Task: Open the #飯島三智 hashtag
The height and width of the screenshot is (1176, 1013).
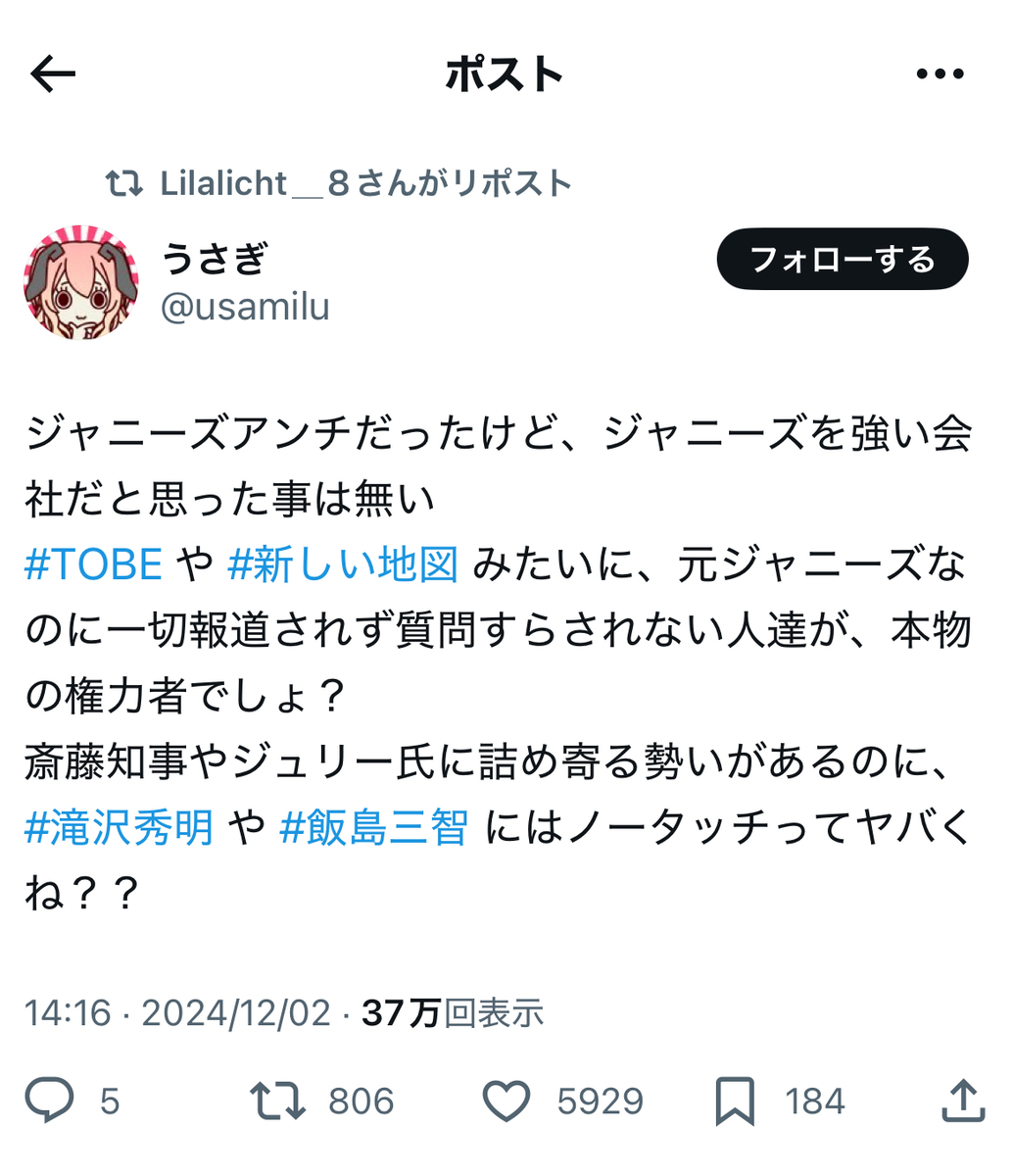Action: pos(374,828)
